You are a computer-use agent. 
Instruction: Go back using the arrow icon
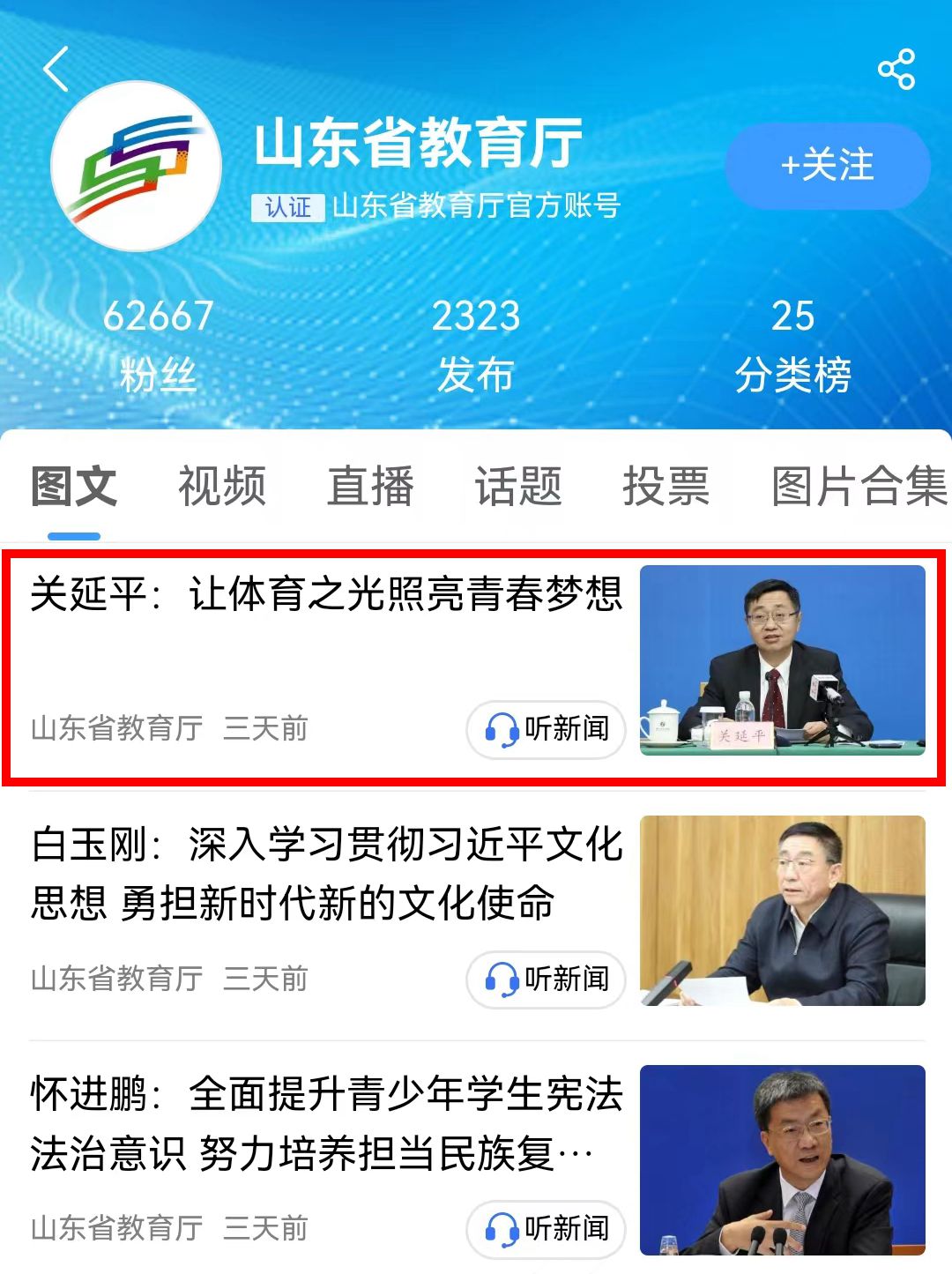click(56, 70)
